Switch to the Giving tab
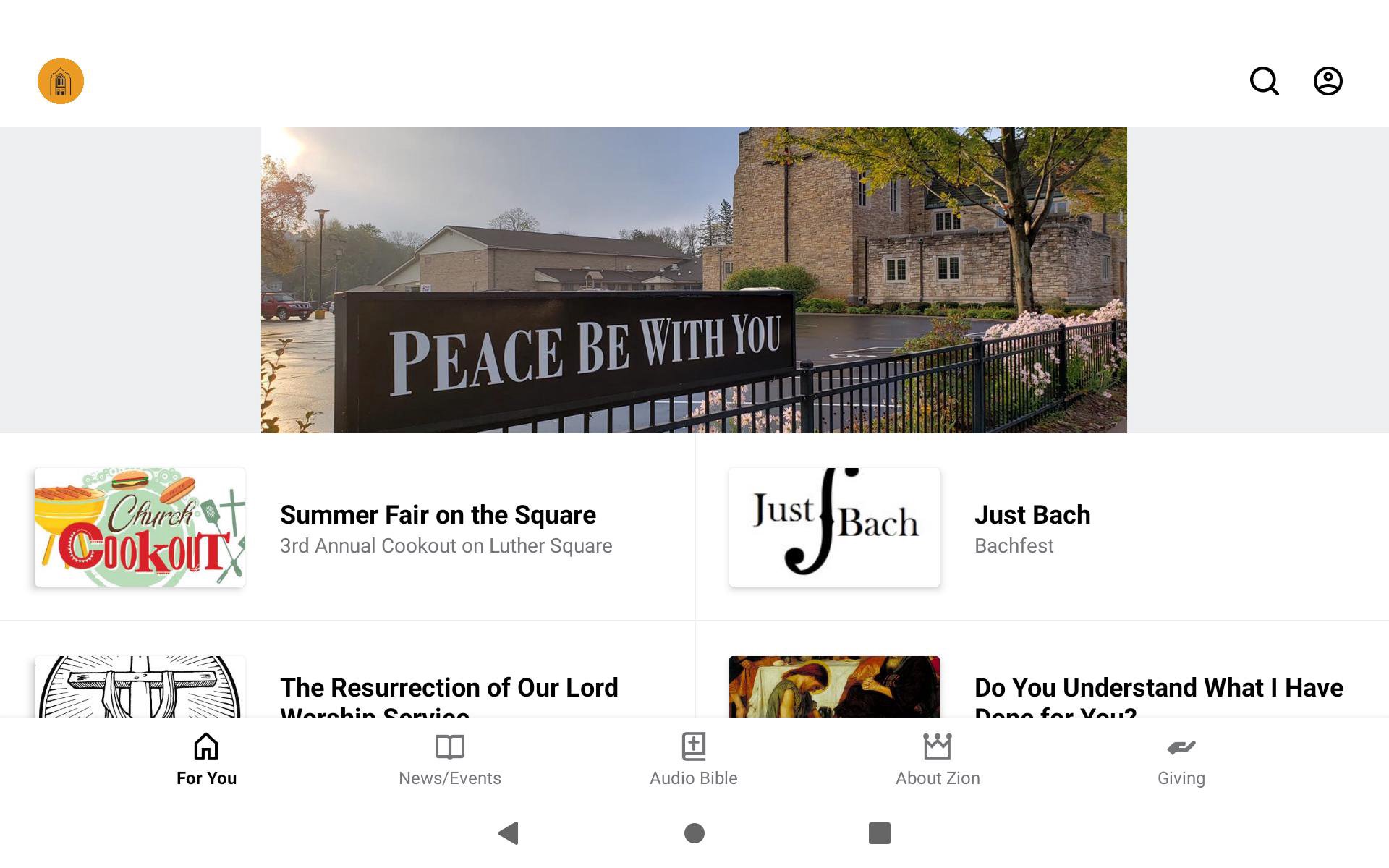 (1181, 759)
